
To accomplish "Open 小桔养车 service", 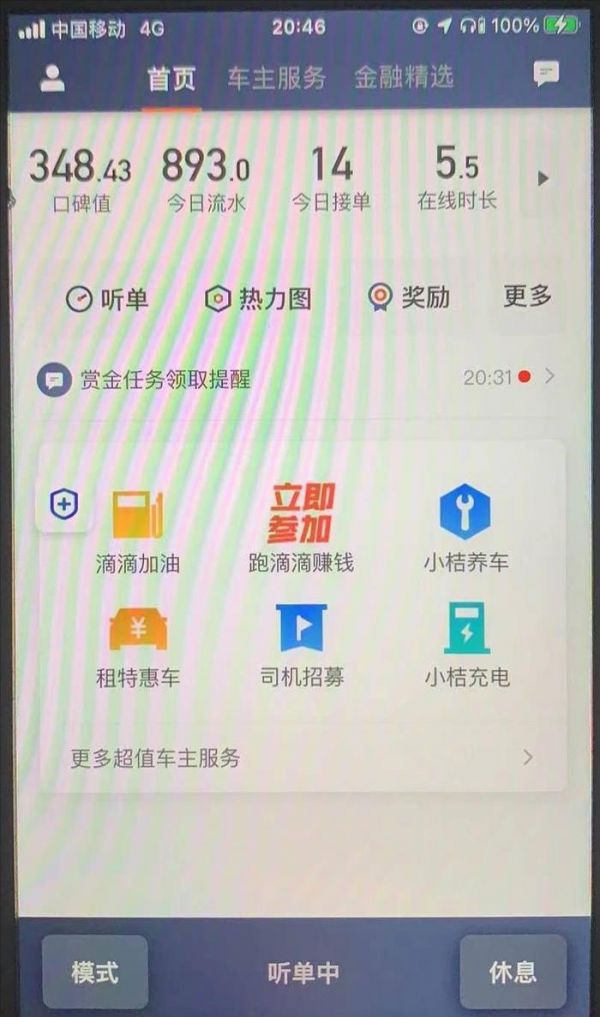I will (465, 531).
